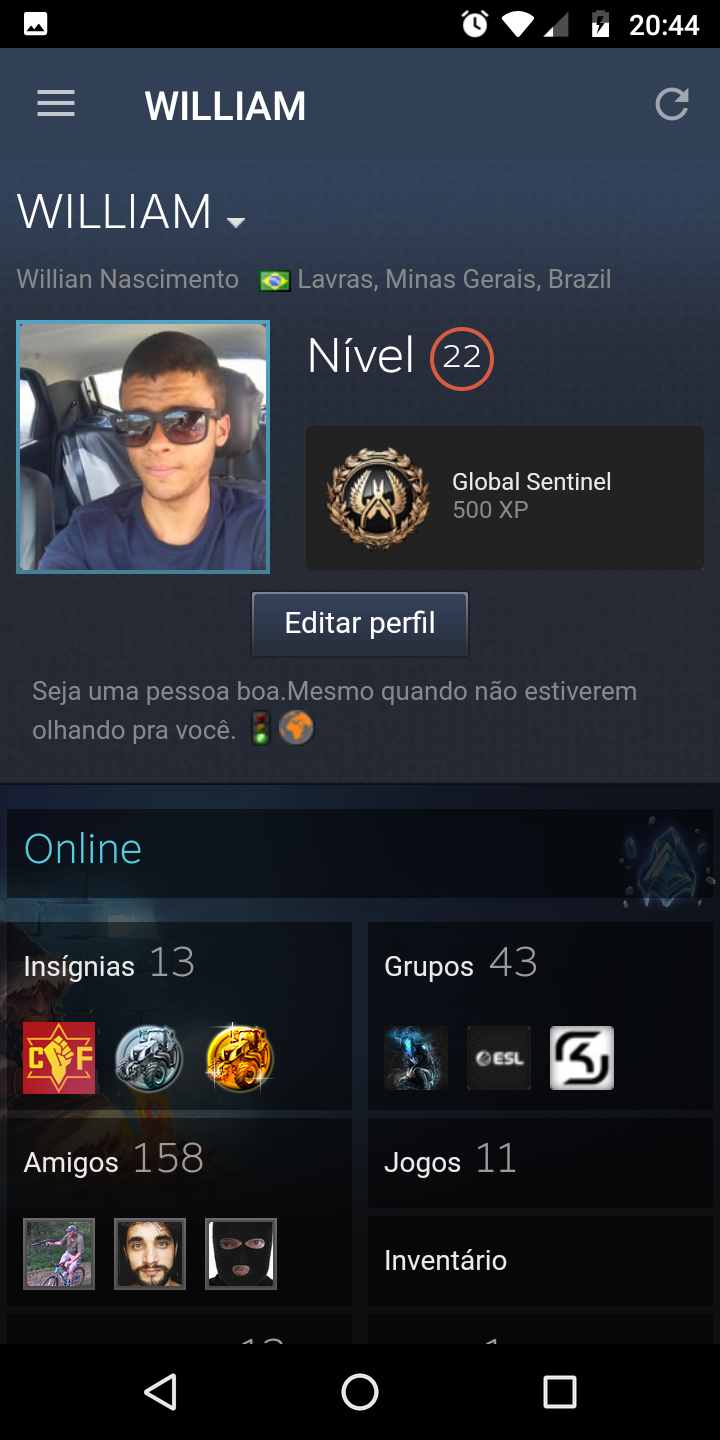The width and height of the screenshot is (720, 1440).
Task: Open the Global Sentinel badge card
Action: (504, 498)
